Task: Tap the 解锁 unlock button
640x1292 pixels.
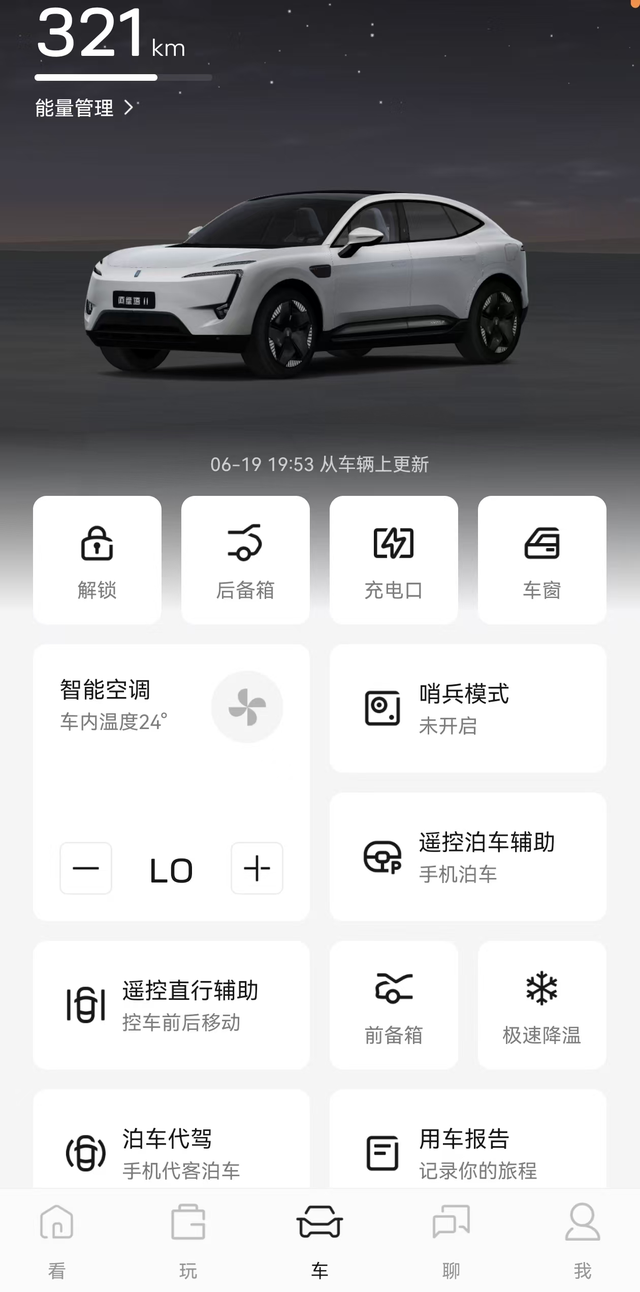Action: (97, 560)
